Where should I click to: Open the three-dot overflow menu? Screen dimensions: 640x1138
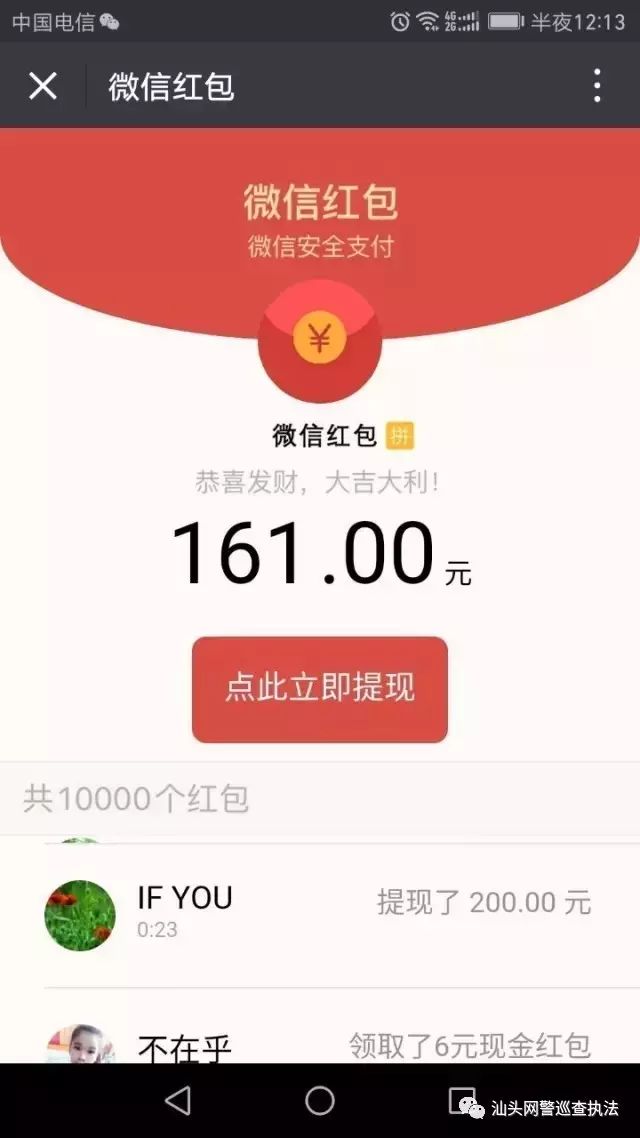[x=597, y=86]
